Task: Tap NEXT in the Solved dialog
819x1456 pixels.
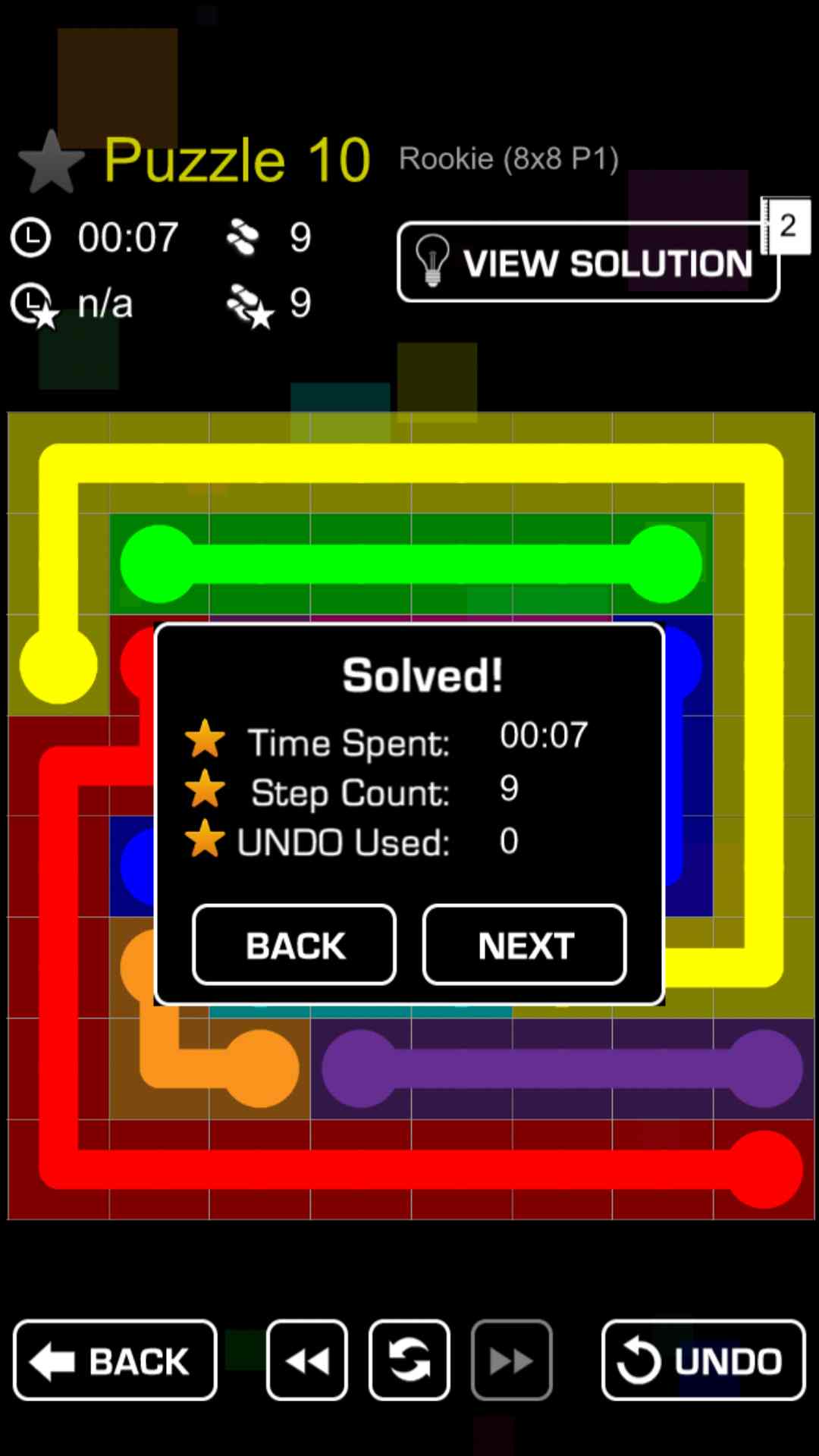Action: pyautogui.click(x=525, y=945)
